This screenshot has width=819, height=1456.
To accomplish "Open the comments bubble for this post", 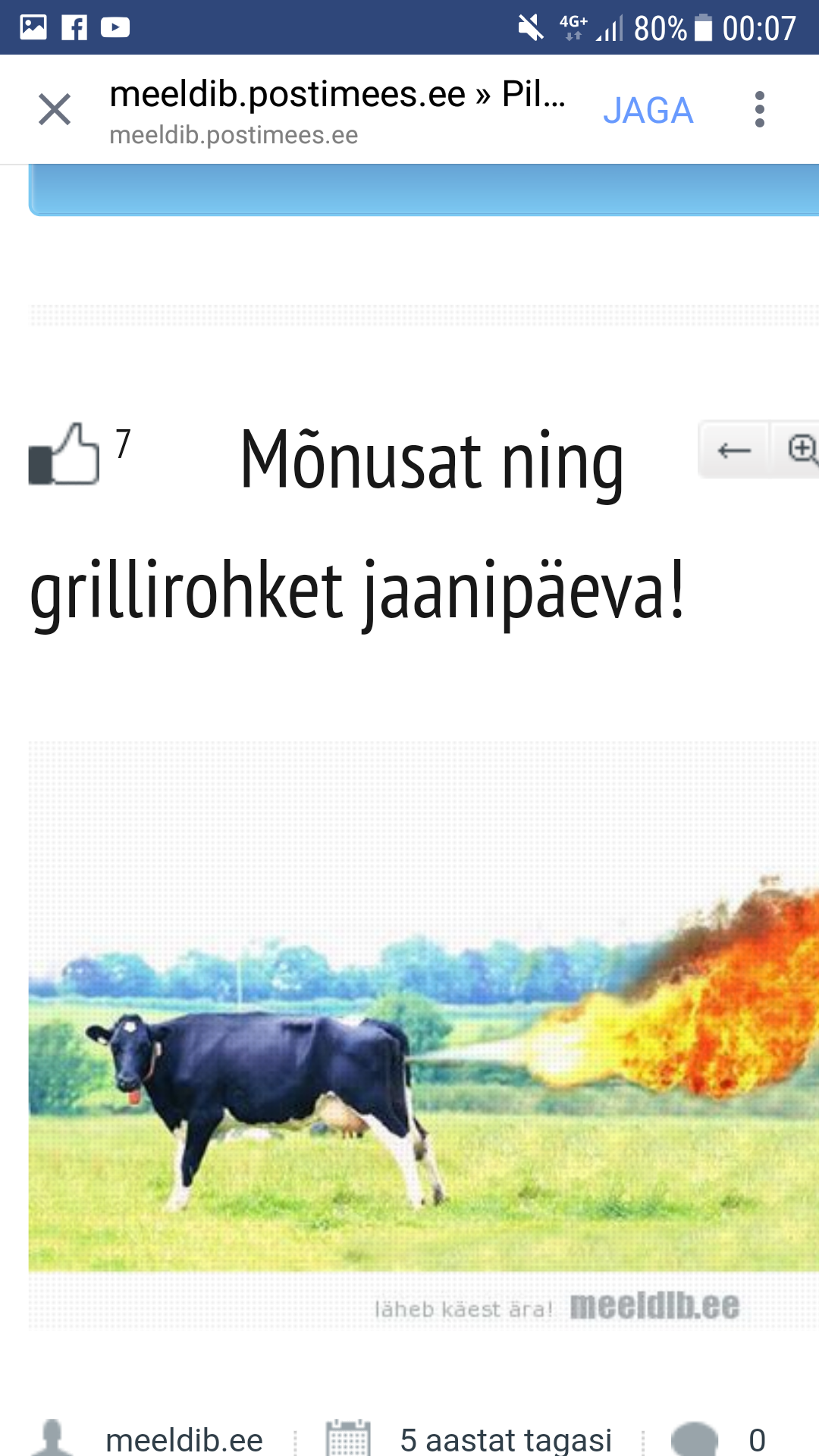I will click(x=694, y=1438).
